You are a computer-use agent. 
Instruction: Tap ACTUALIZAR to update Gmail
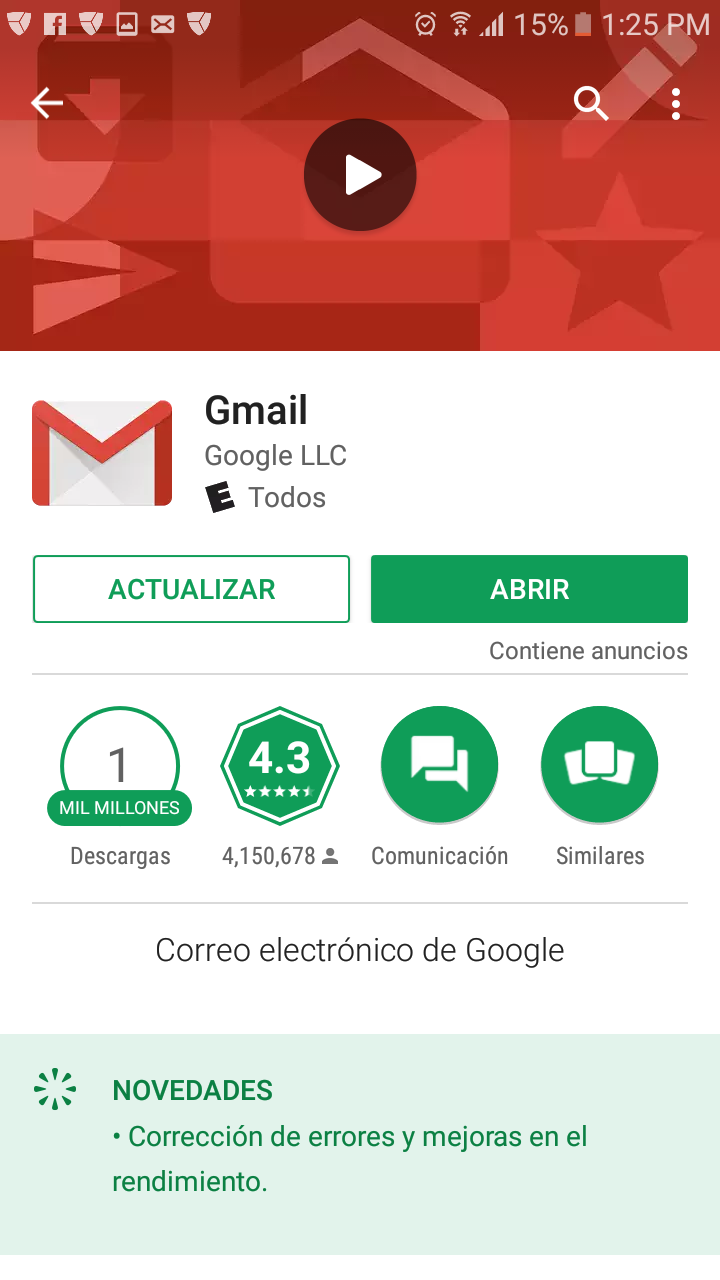[191, 589]
